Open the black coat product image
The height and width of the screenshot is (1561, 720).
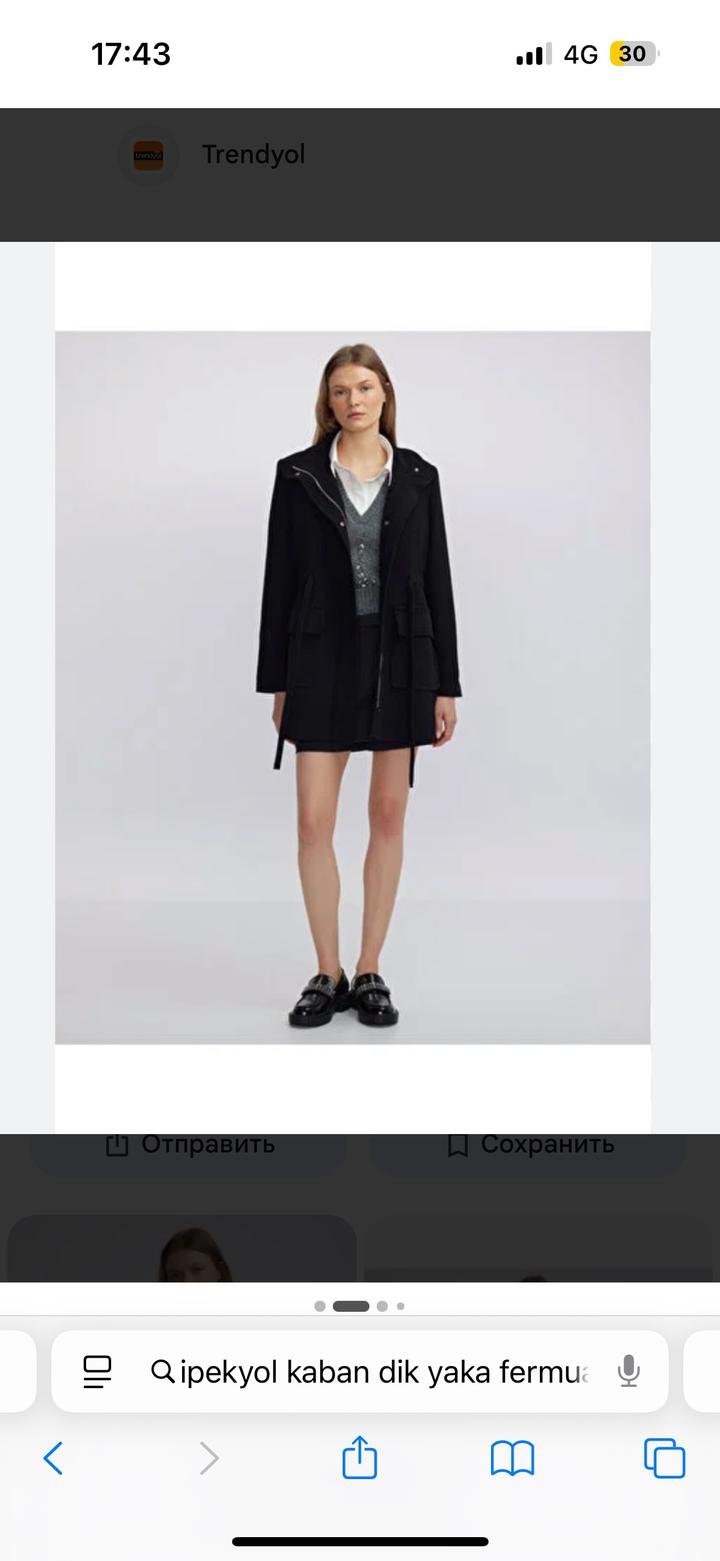(352, 687)
